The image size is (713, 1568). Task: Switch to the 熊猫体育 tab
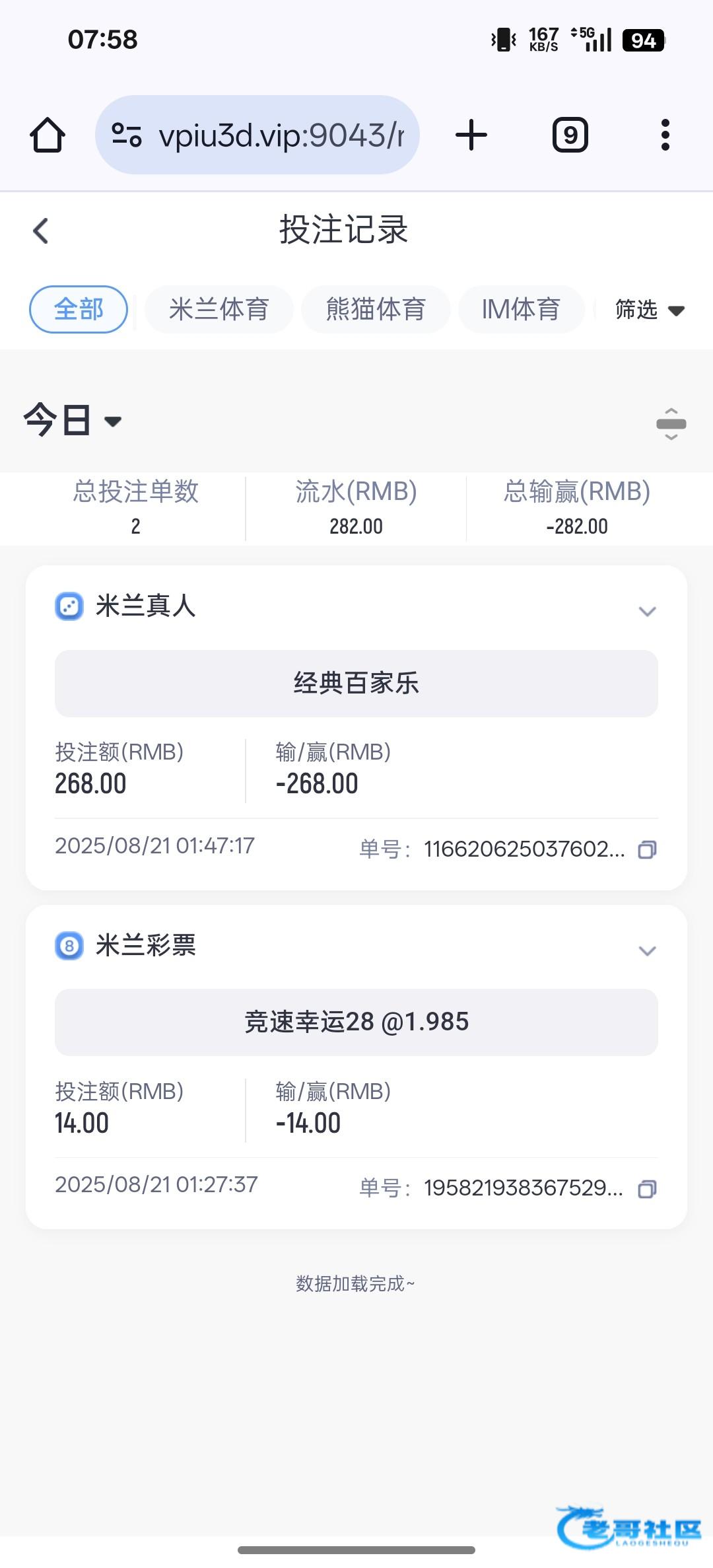click(376, 309)
